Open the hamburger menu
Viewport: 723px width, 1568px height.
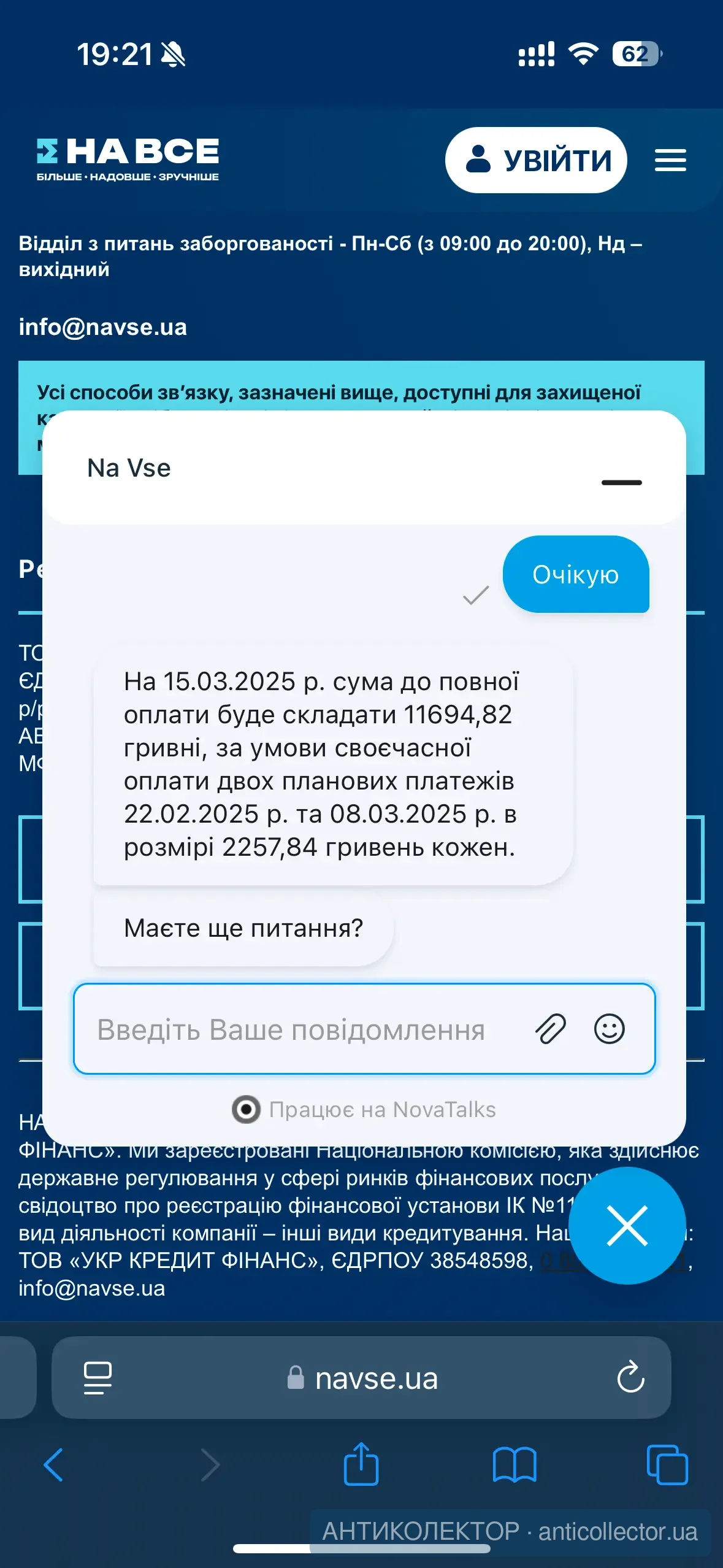tap(670, 160)
